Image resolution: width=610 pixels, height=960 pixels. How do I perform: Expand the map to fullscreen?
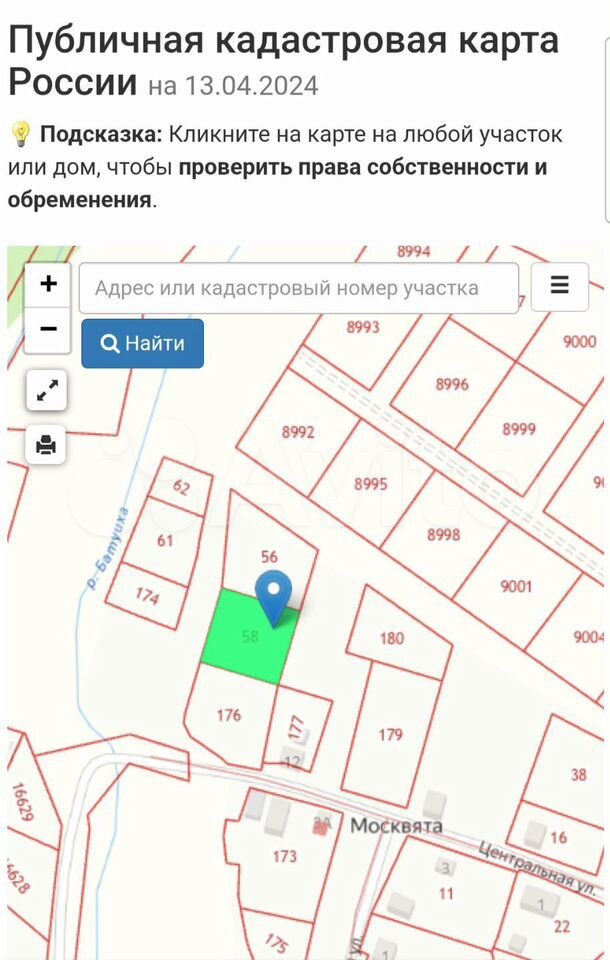tap(46, 392)
